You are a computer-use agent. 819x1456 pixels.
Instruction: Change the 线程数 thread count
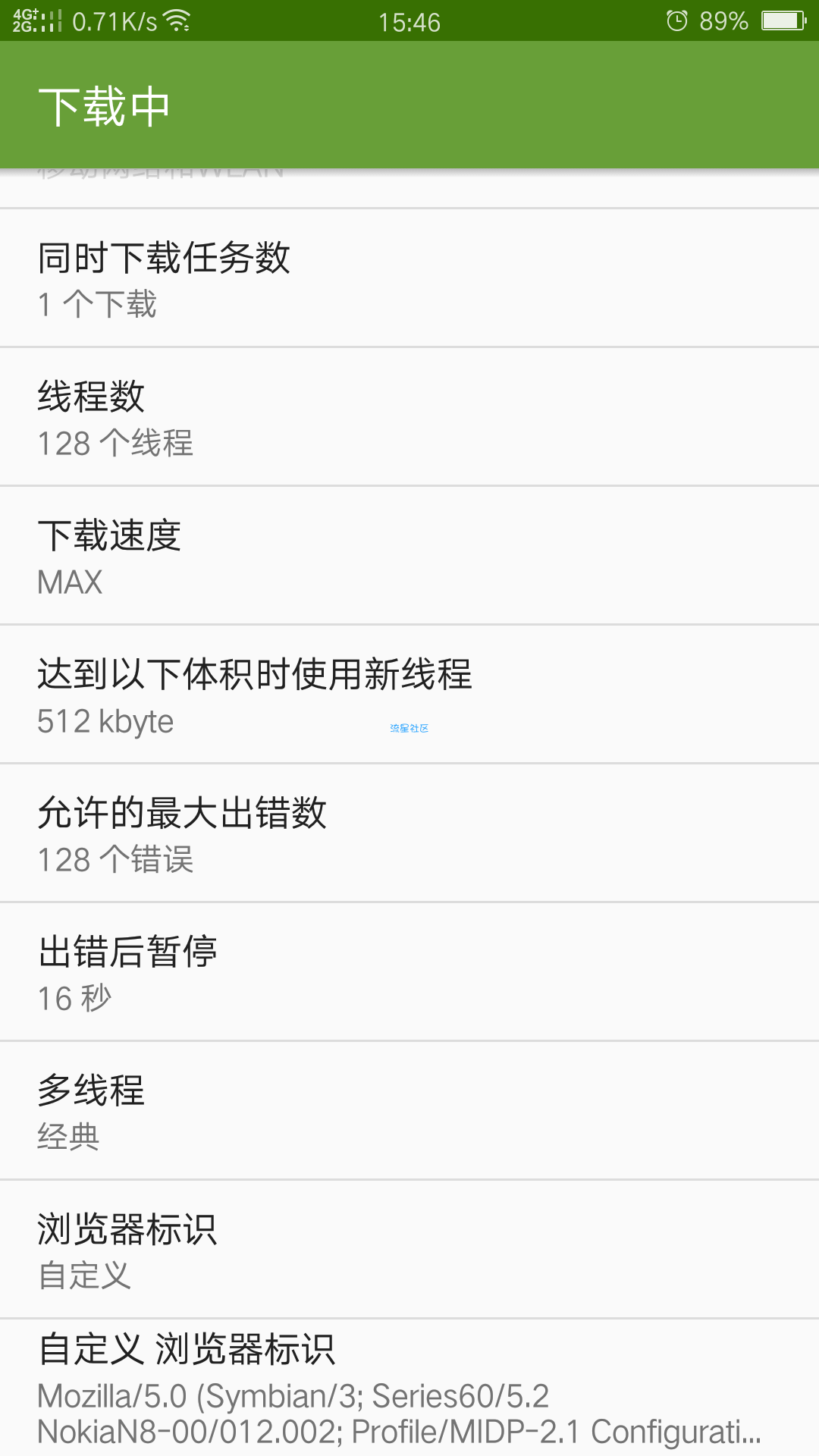409,417
